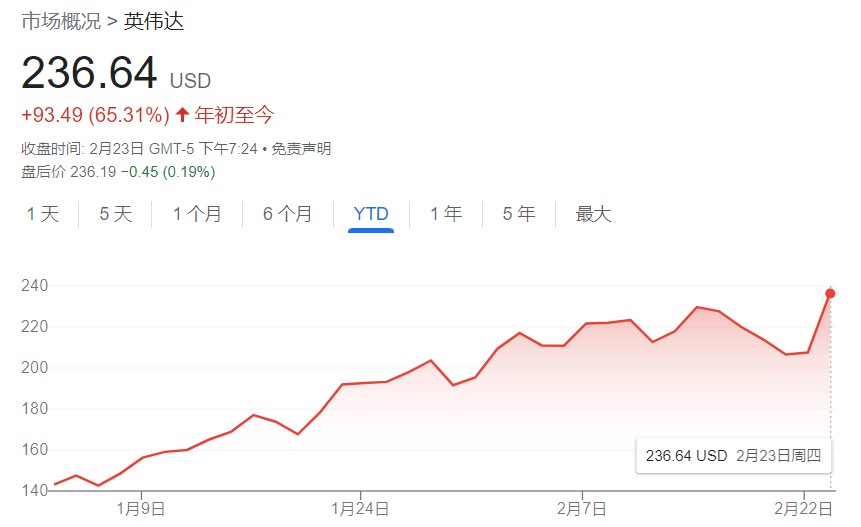Show the 1 个月 chart
This screenshot has width=861, height=527.
[196, 214]
